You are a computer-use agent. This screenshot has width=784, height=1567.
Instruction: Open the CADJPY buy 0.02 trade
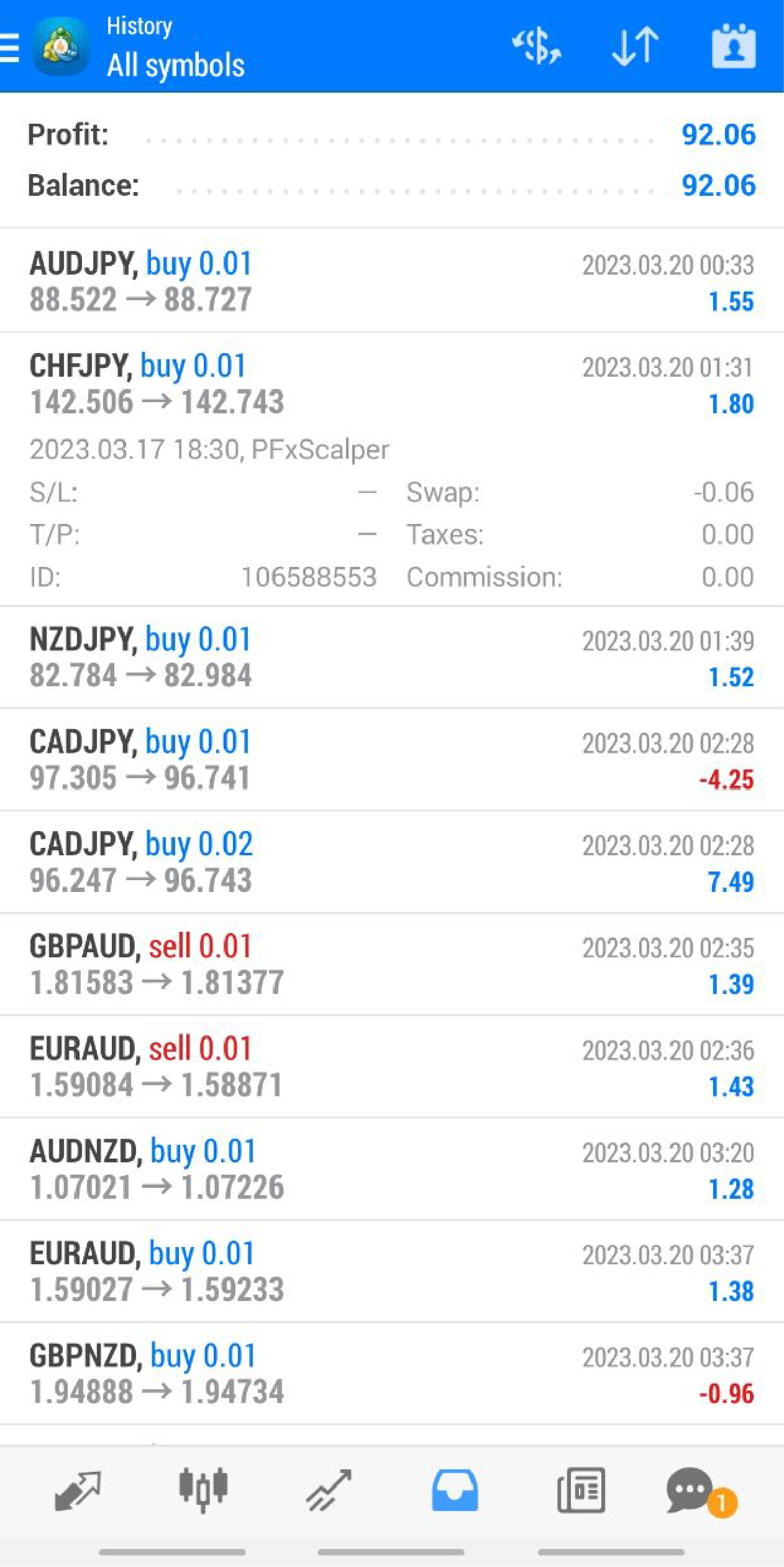tap(391, 862)
